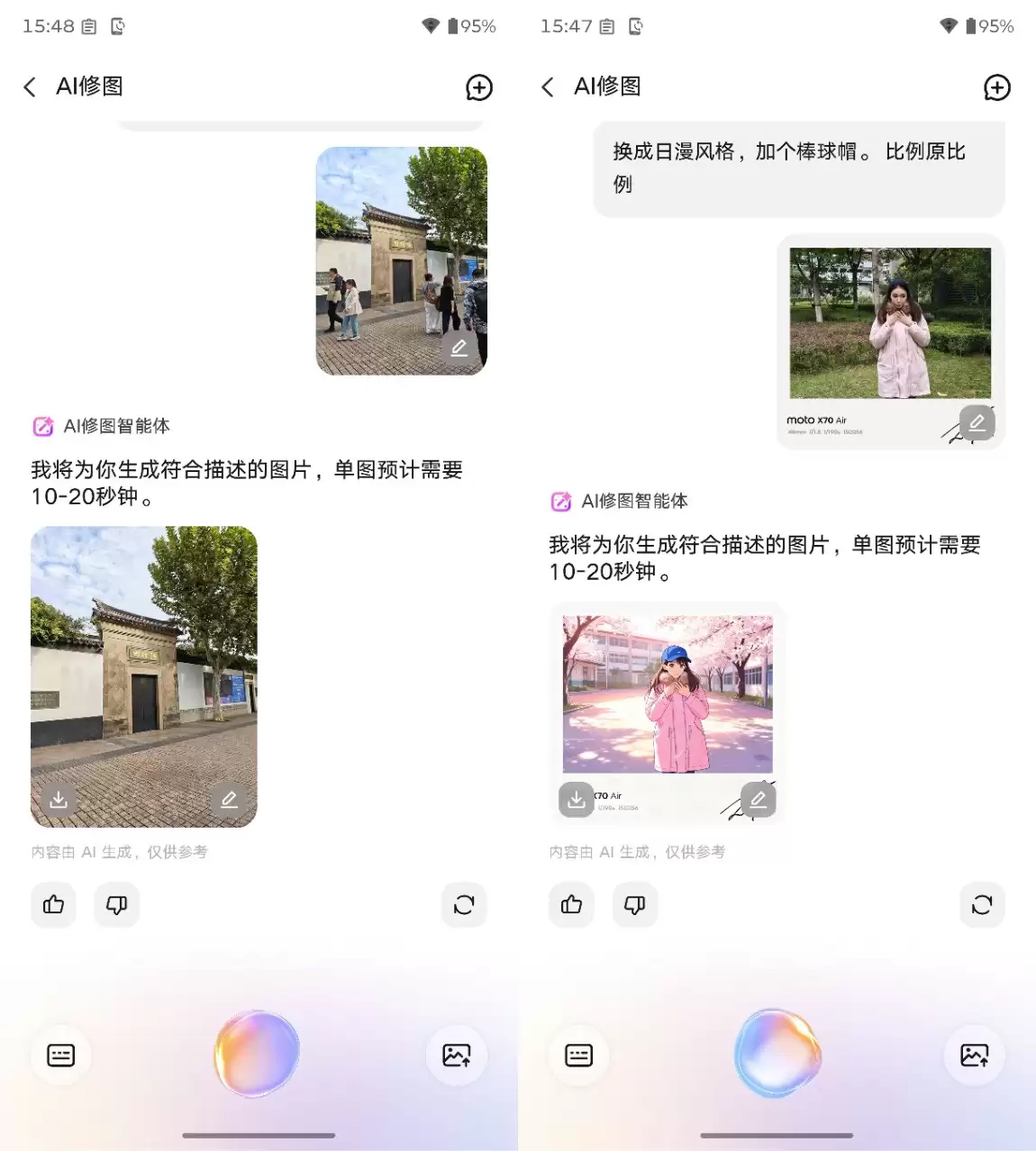Tap the AI修图智能体 avatar icon

point(41,426)
